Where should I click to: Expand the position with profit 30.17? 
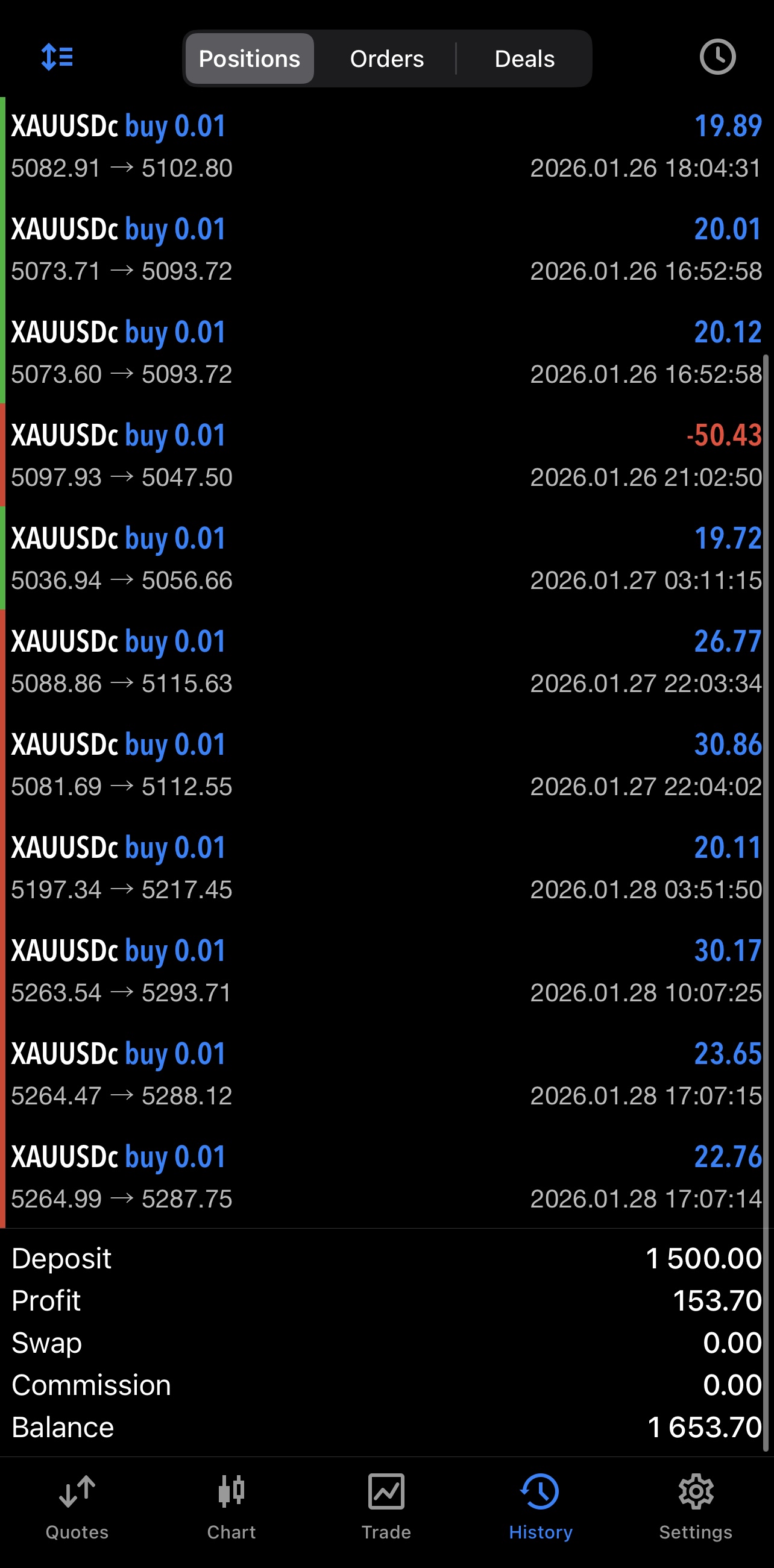tap(387, 971)
